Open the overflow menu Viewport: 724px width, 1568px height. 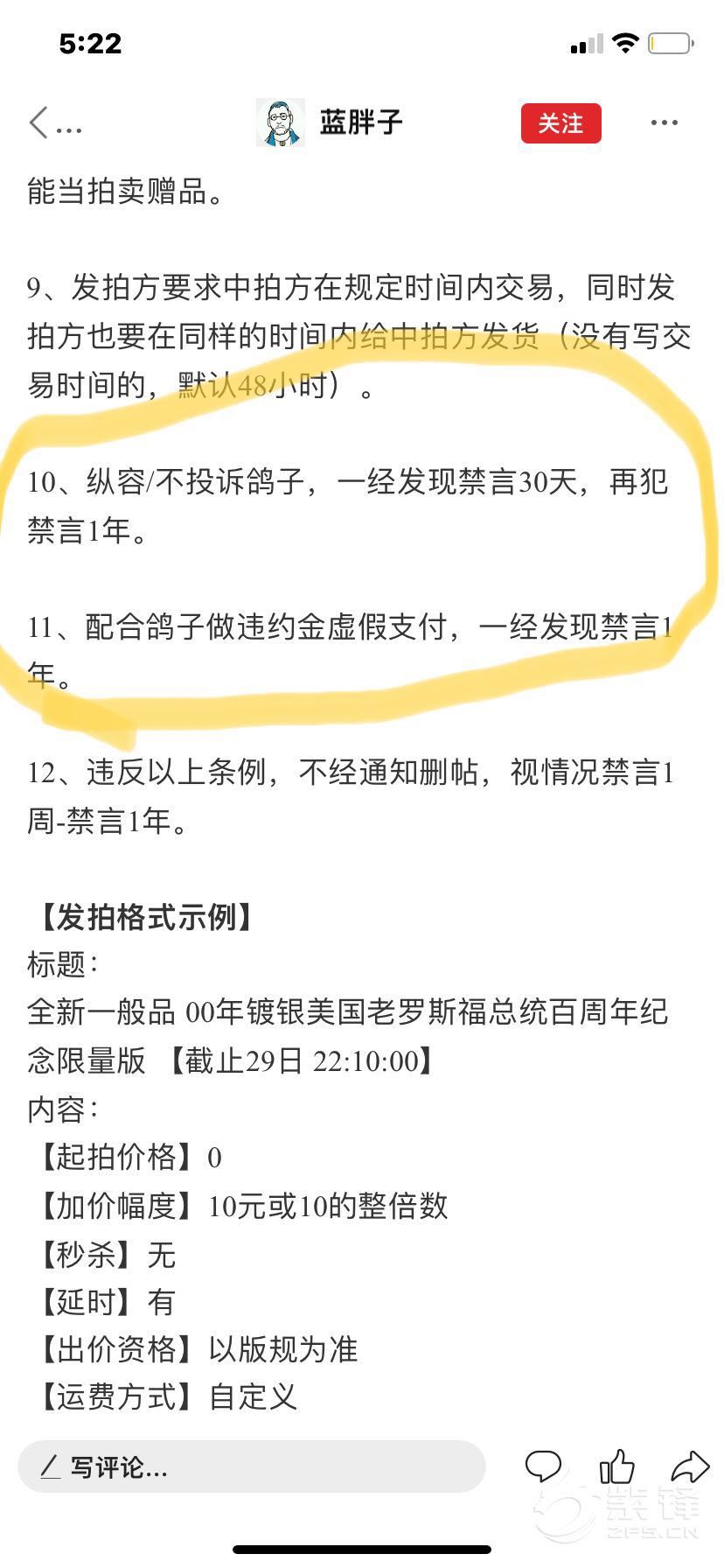point(664,123)
